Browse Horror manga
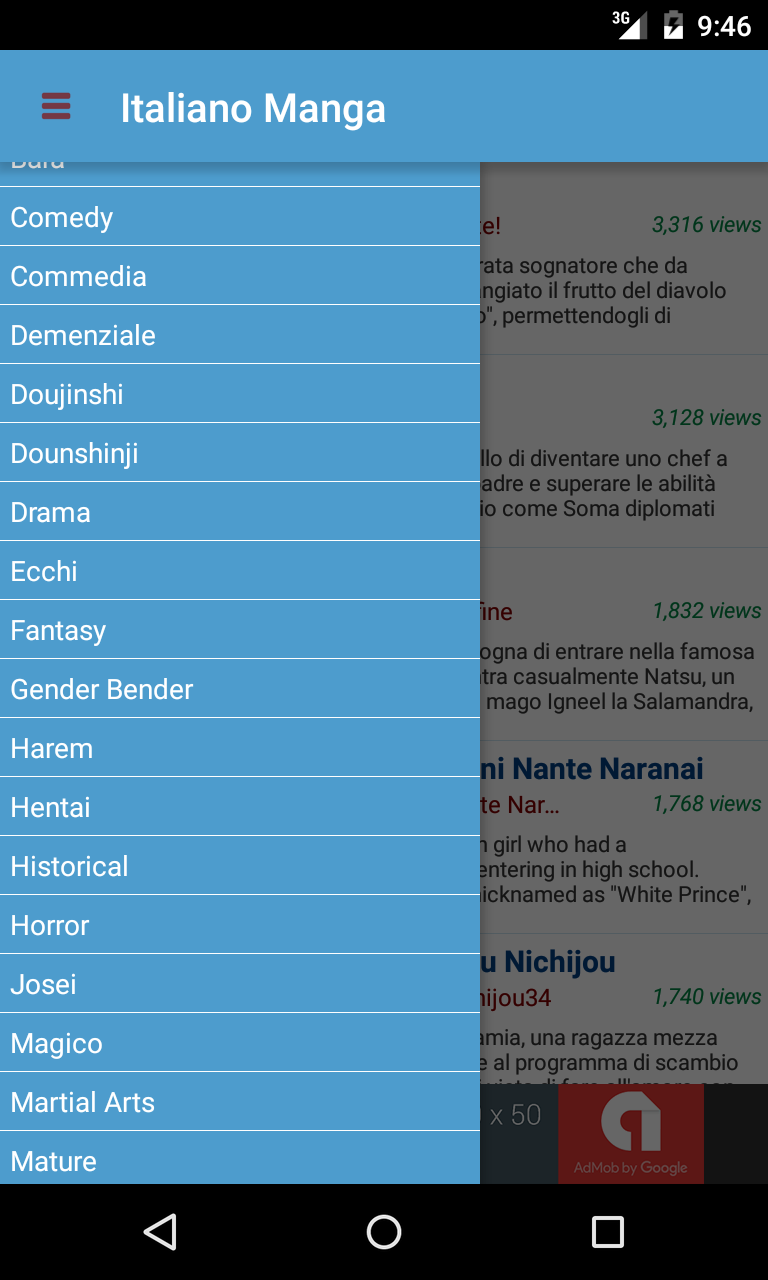This screenshot has width=768, height=1280. click(x=240, y=925)
